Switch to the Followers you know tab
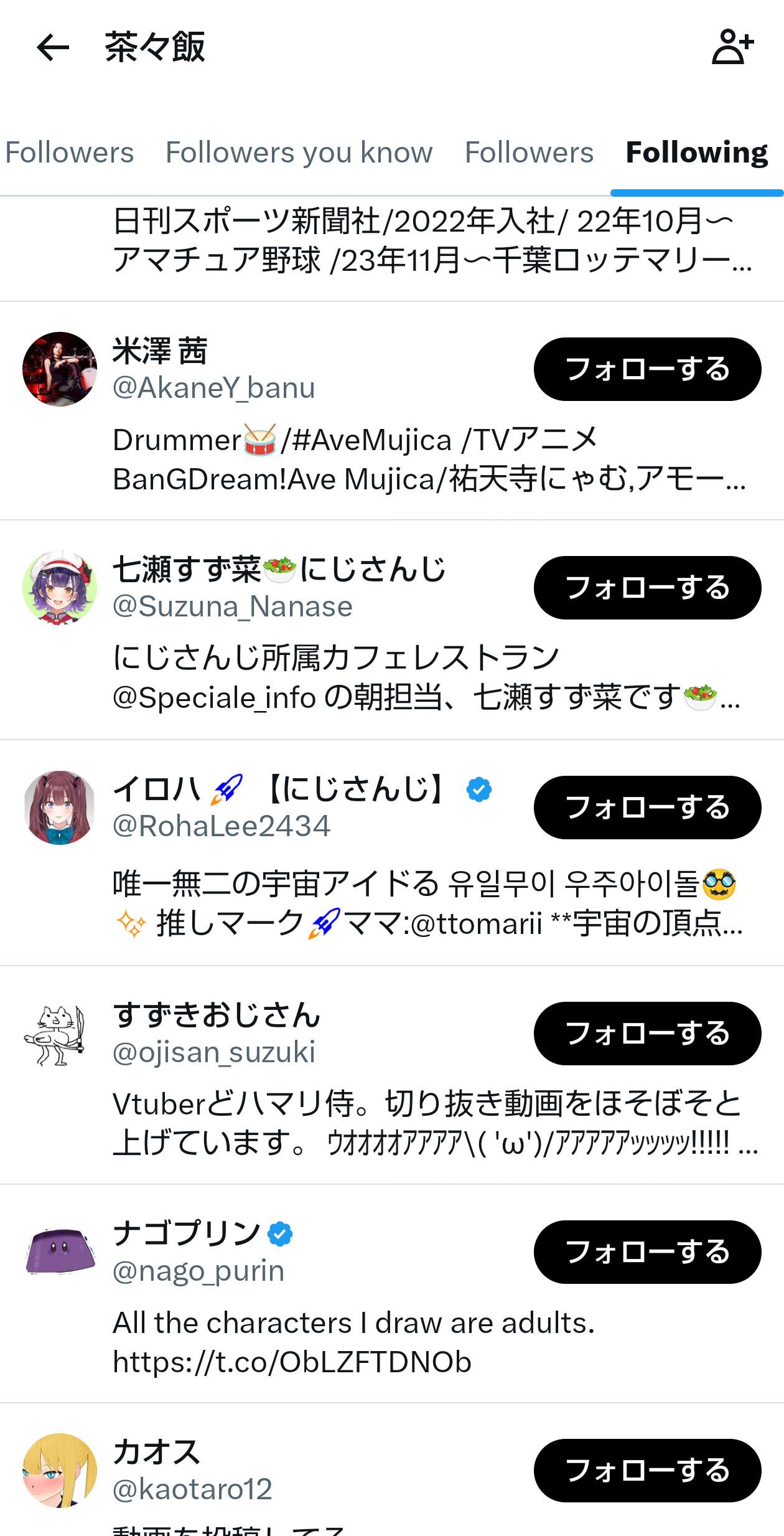 point(299,153)
